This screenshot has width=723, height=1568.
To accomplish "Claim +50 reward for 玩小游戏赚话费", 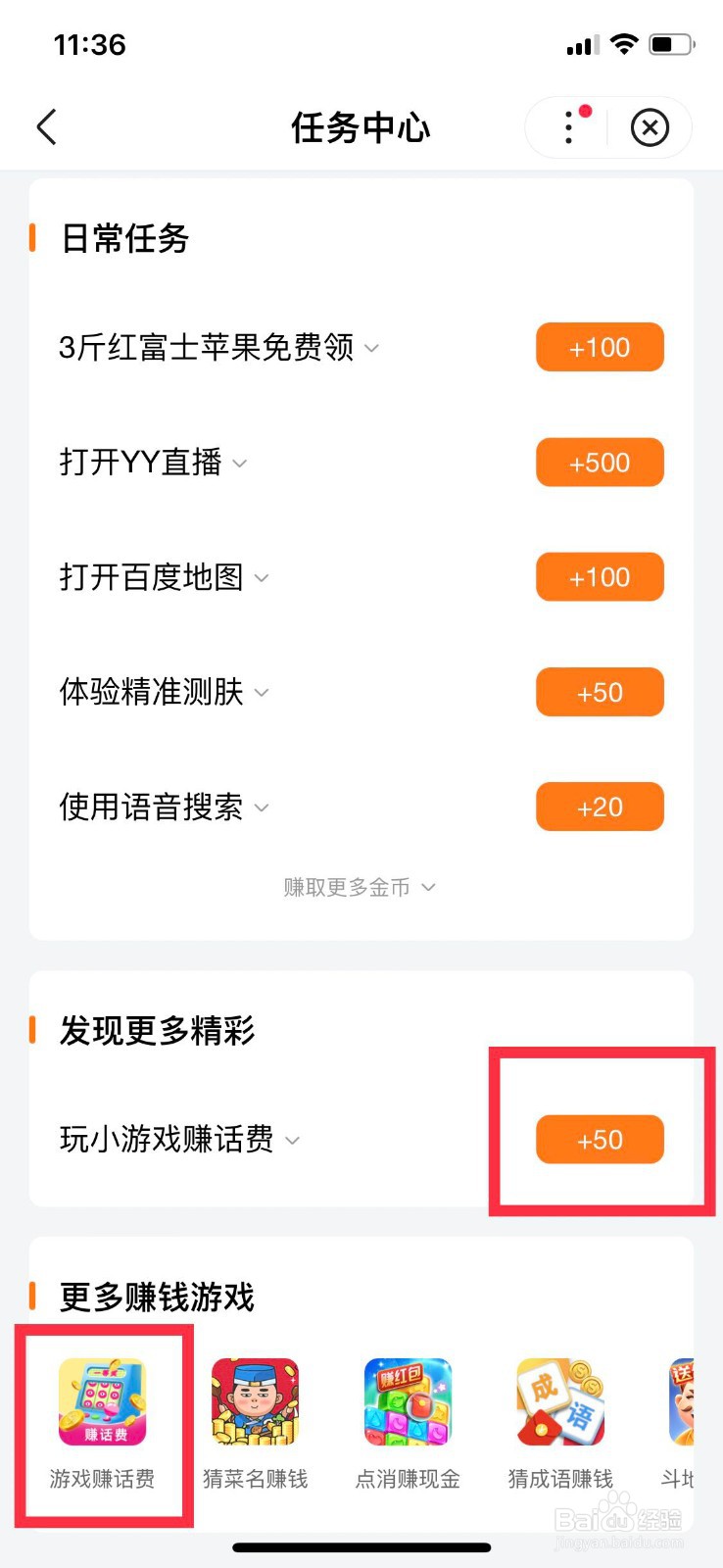I will (600, 1139).
